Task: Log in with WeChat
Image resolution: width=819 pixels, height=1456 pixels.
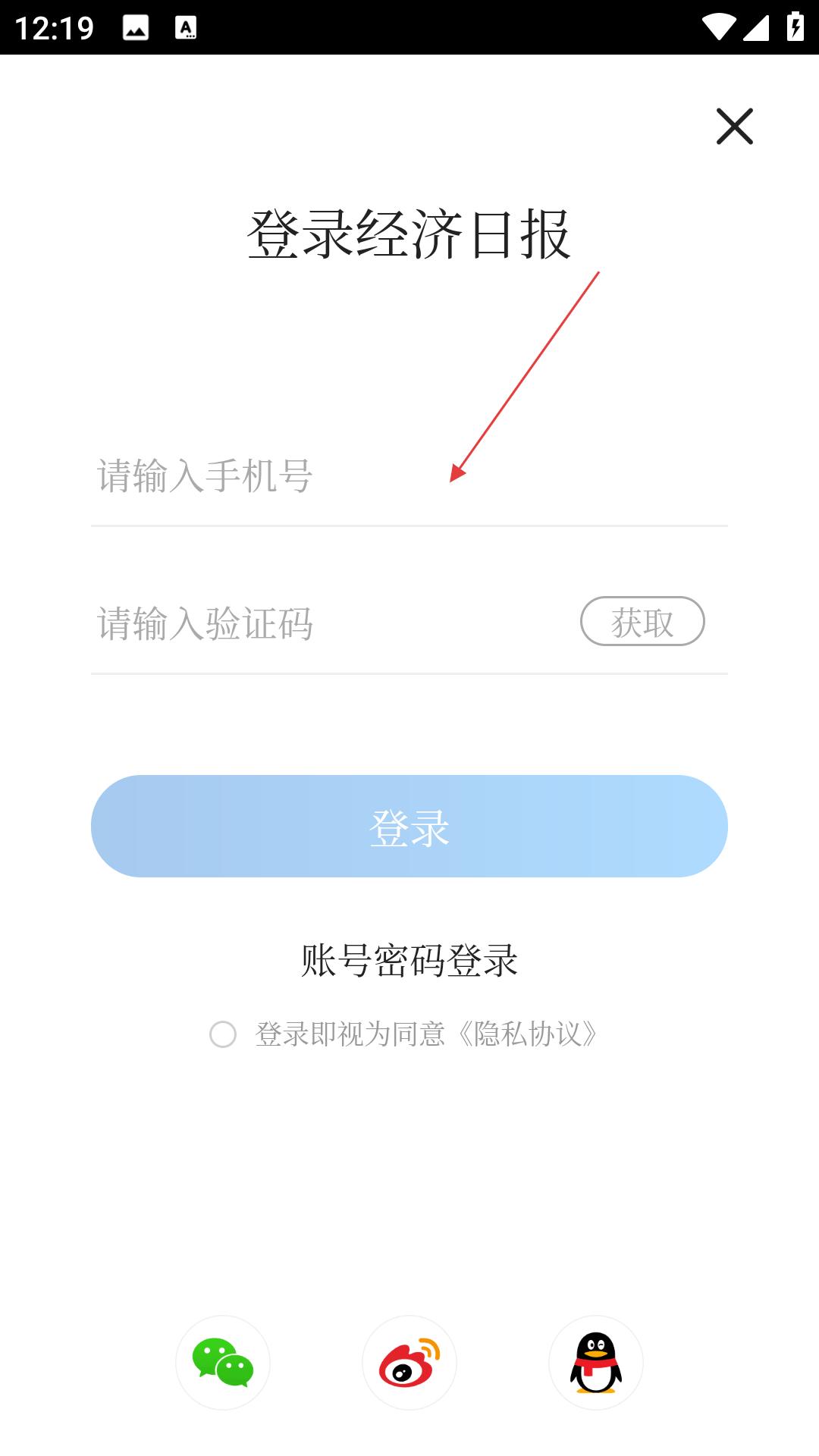Action: click(223, 1363)
